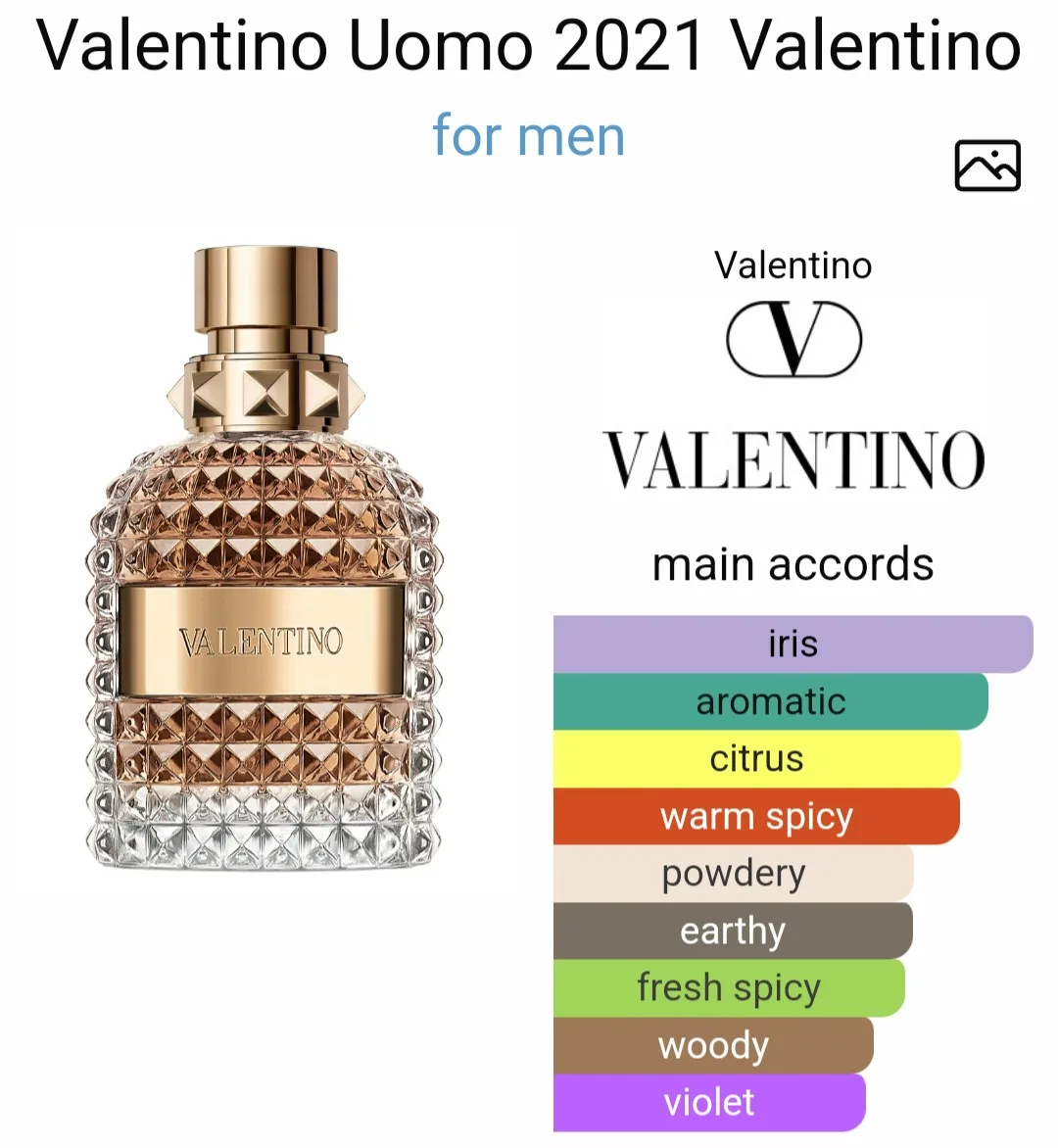Click the warm spicy accord bar

(x=756, y=816)
